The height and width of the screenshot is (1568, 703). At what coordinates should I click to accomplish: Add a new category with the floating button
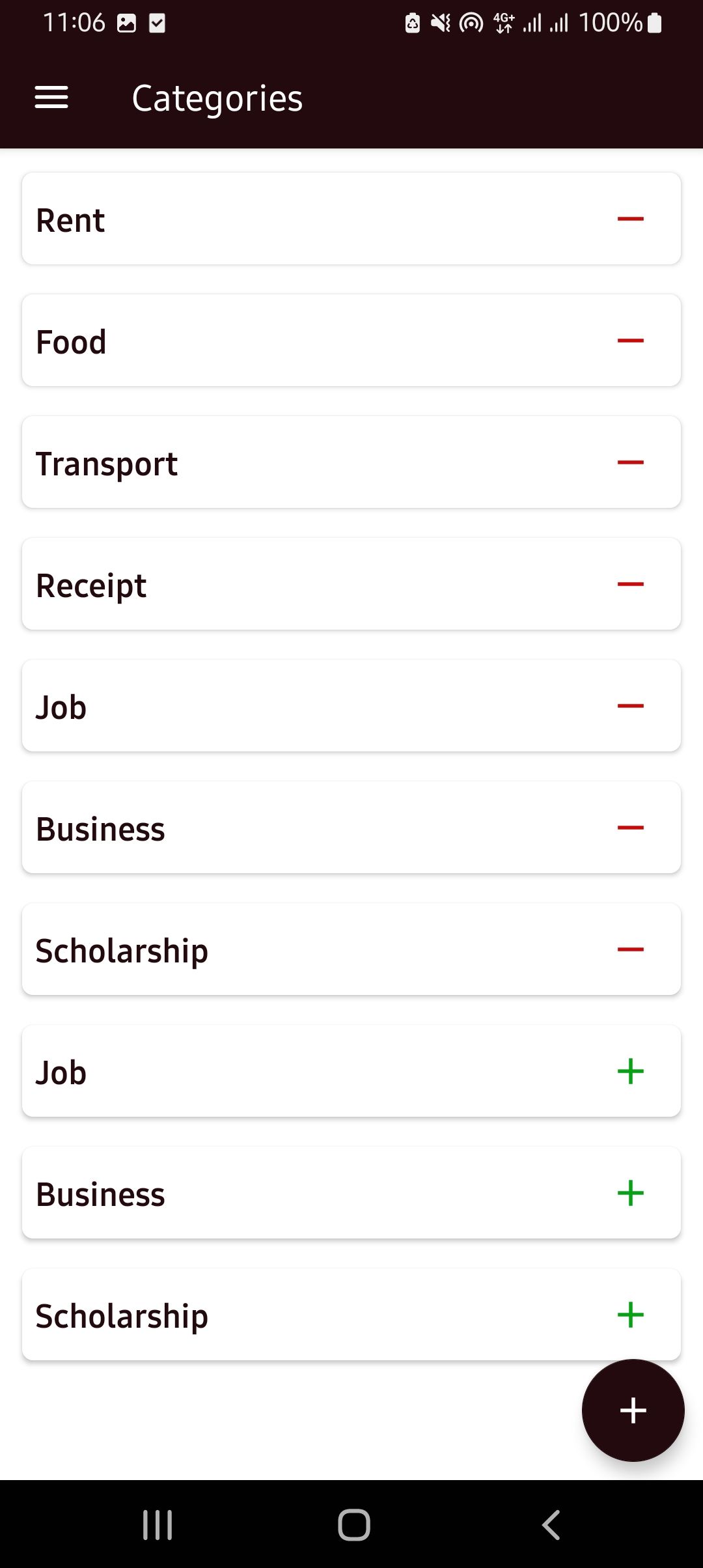coord(633,1410)
